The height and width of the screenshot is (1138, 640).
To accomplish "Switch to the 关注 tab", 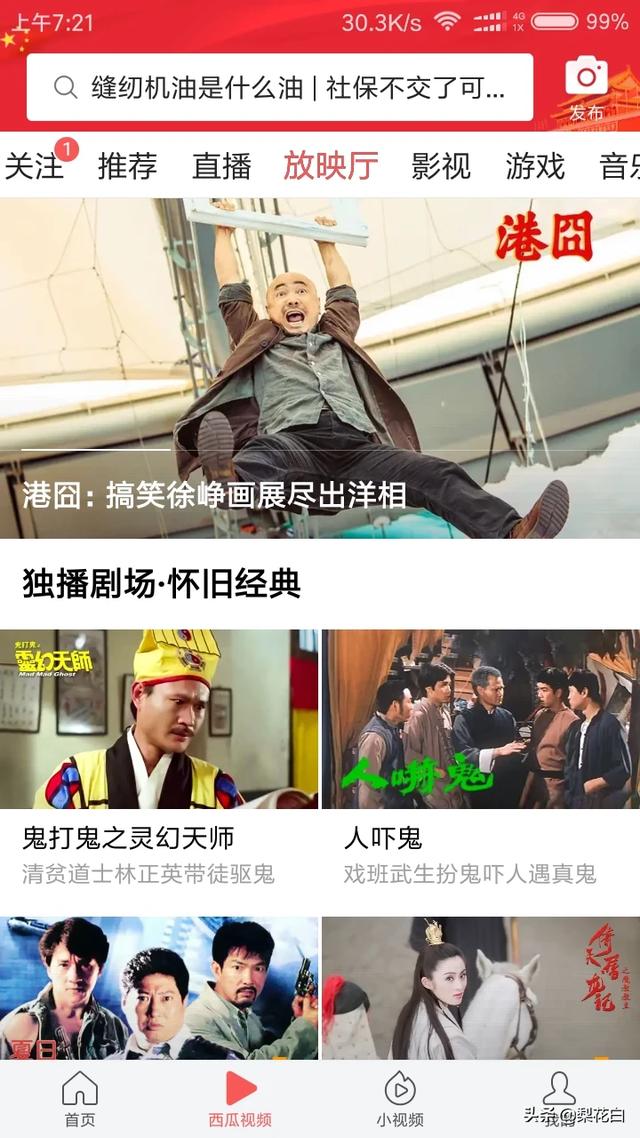I will coord(35,166).
